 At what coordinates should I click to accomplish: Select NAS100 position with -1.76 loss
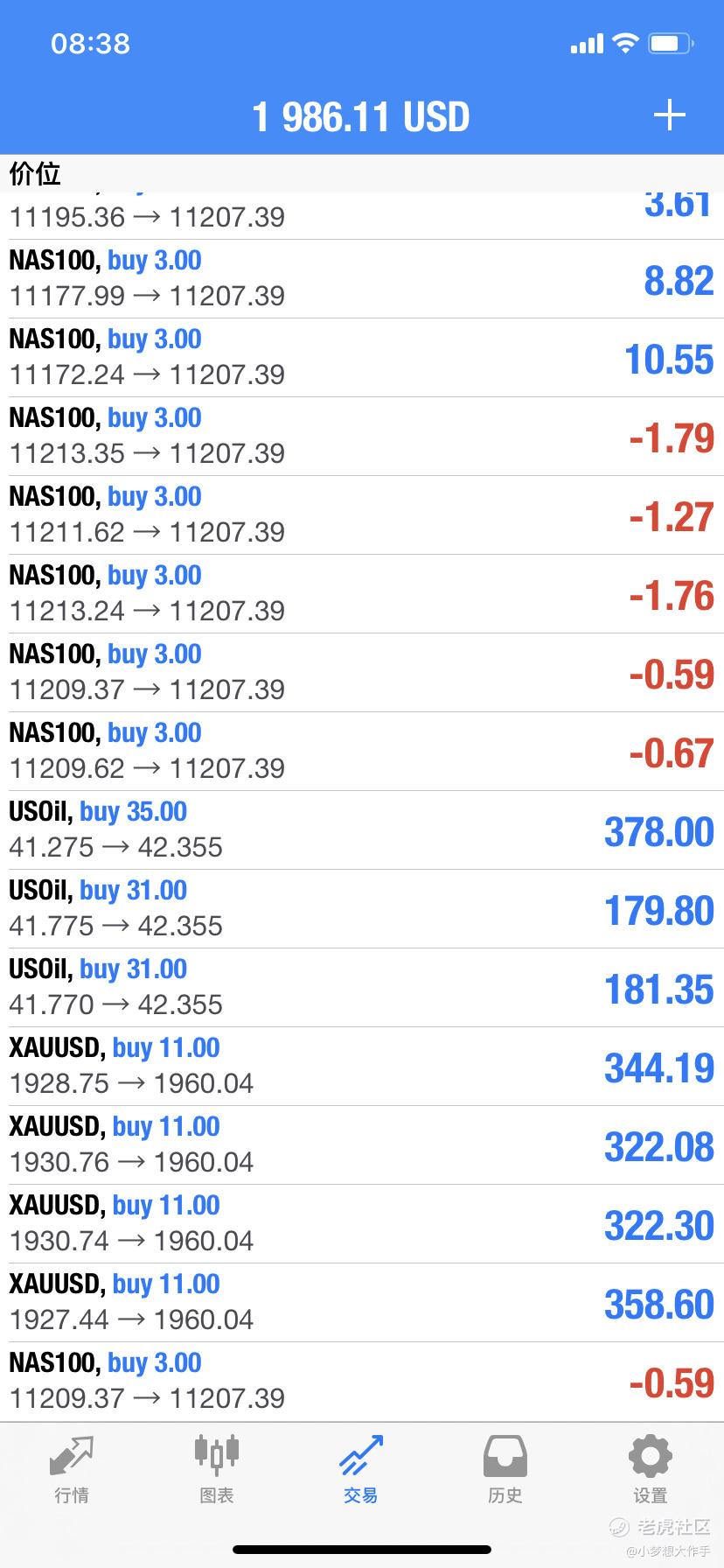tap(362, 594)
